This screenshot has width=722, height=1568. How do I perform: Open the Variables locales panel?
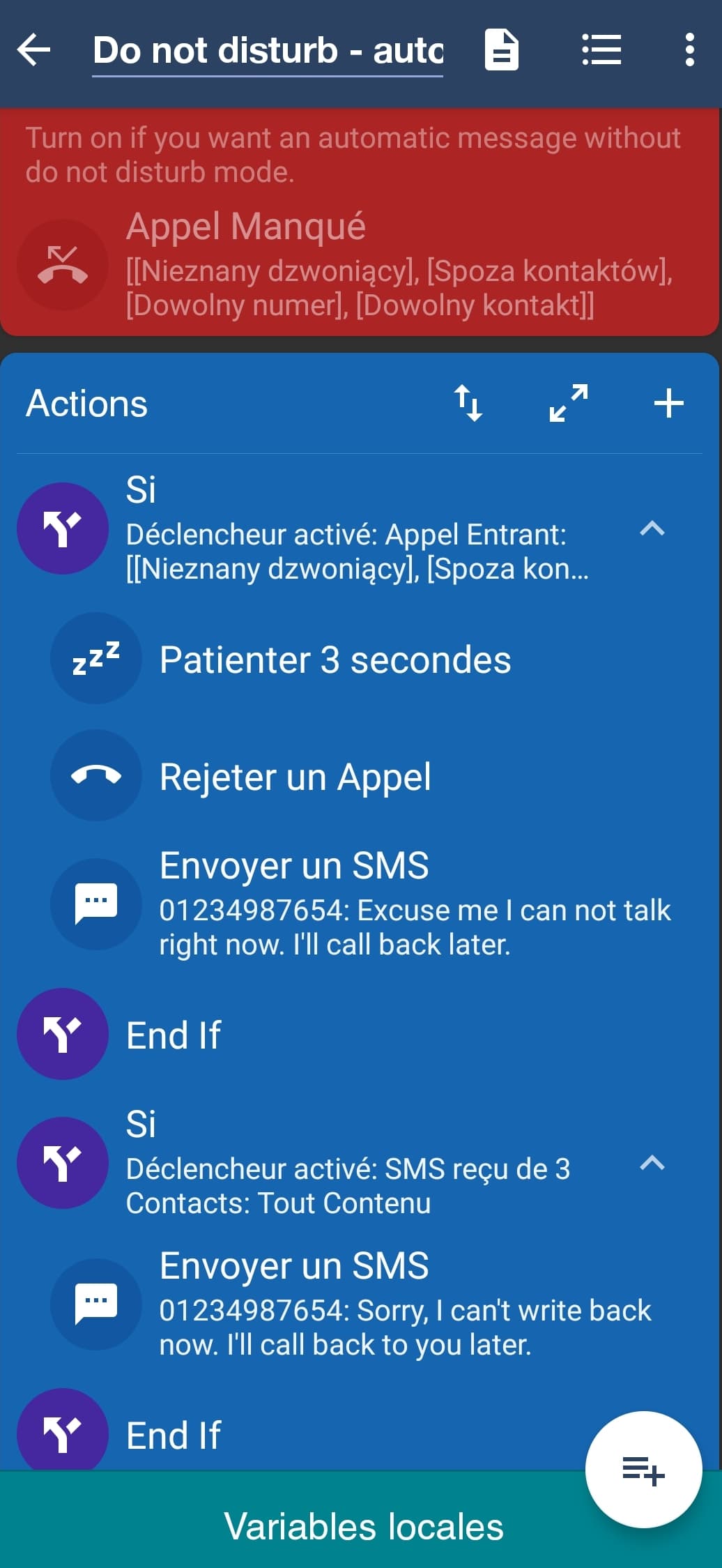click(x=361, y=1527)
